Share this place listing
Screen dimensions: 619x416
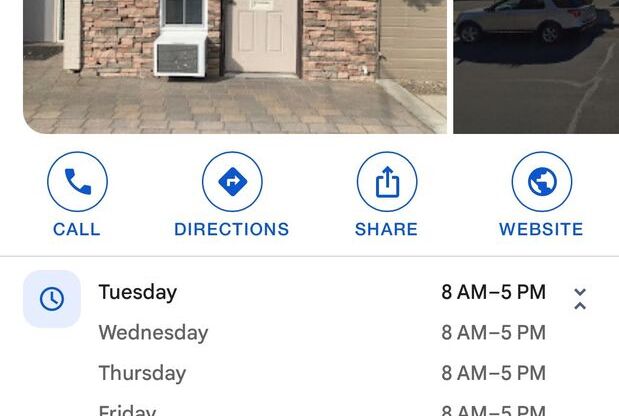click(x=387, y=183)
